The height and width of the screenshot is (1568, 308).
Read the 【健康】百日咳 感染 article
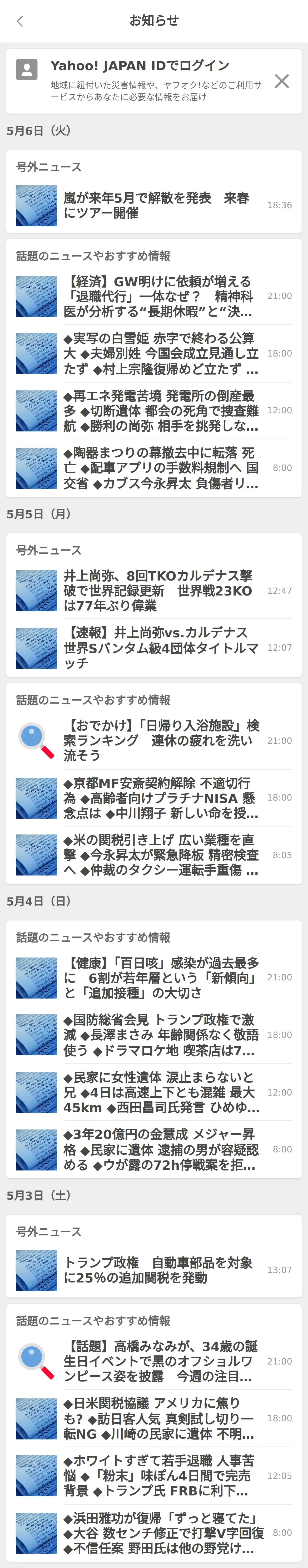161,978
